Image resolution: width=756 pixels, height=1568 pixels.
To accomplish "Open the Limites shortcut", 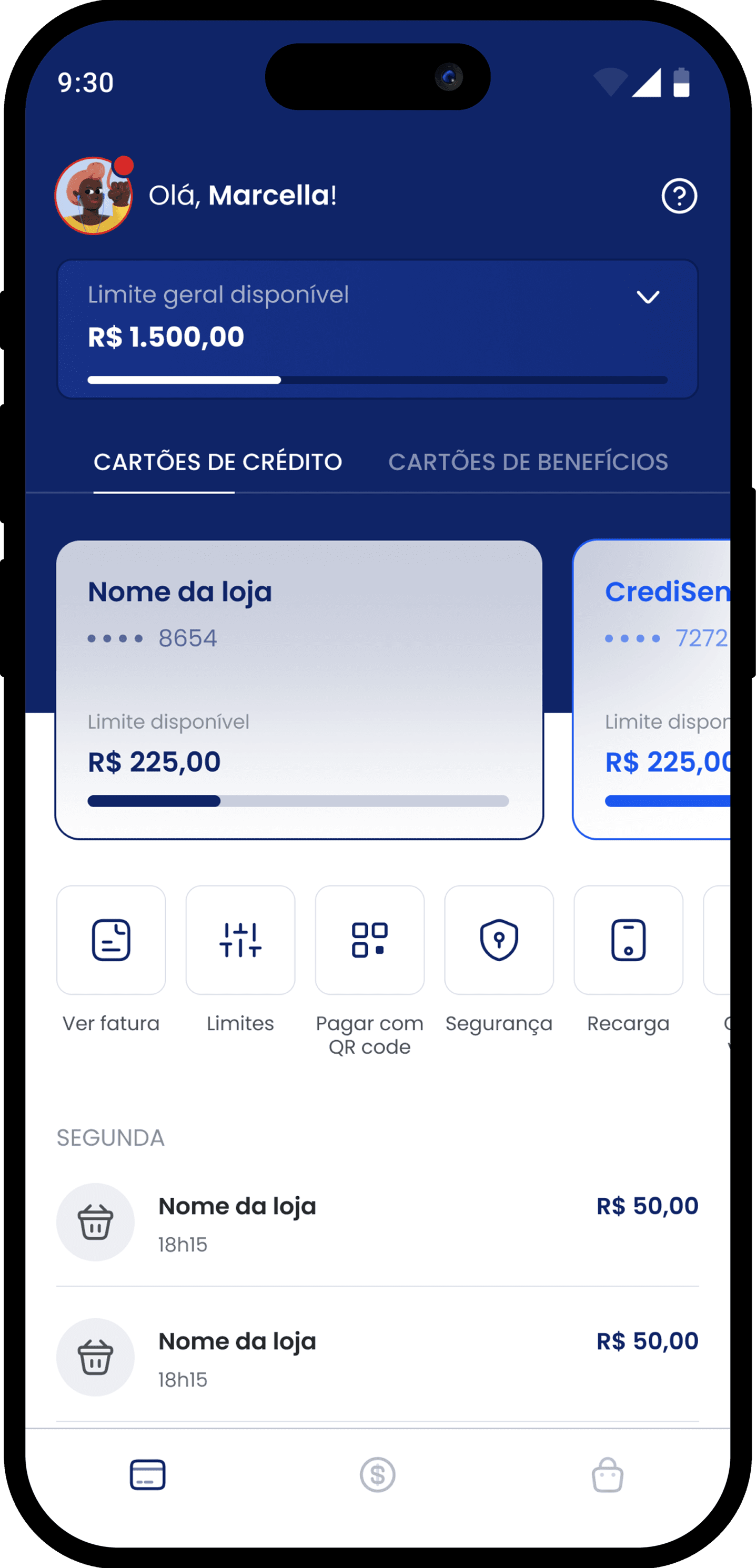I will click(240, 940).
